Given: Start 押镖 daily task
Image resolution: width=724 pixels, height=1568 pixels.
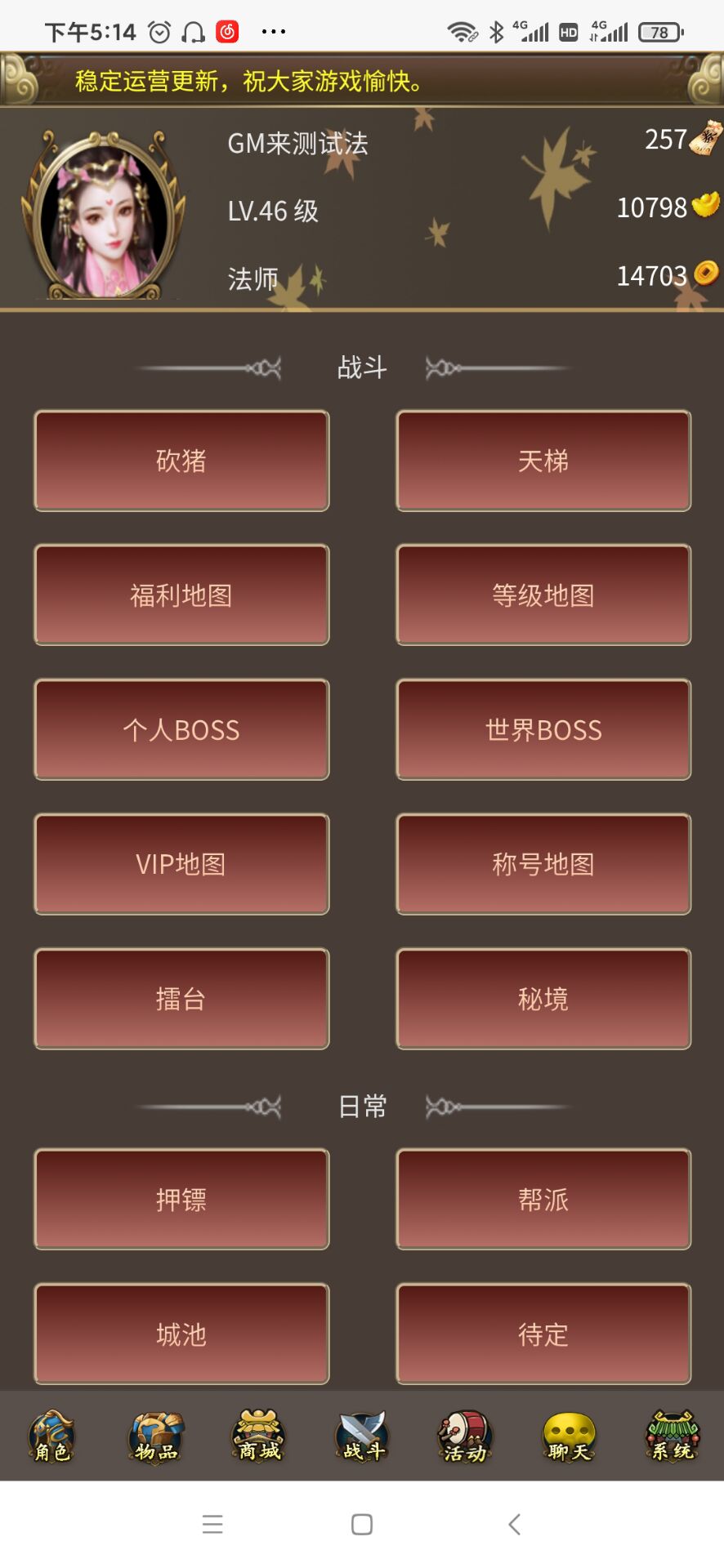Looking at the screenshot, I should coord(181,1200).
